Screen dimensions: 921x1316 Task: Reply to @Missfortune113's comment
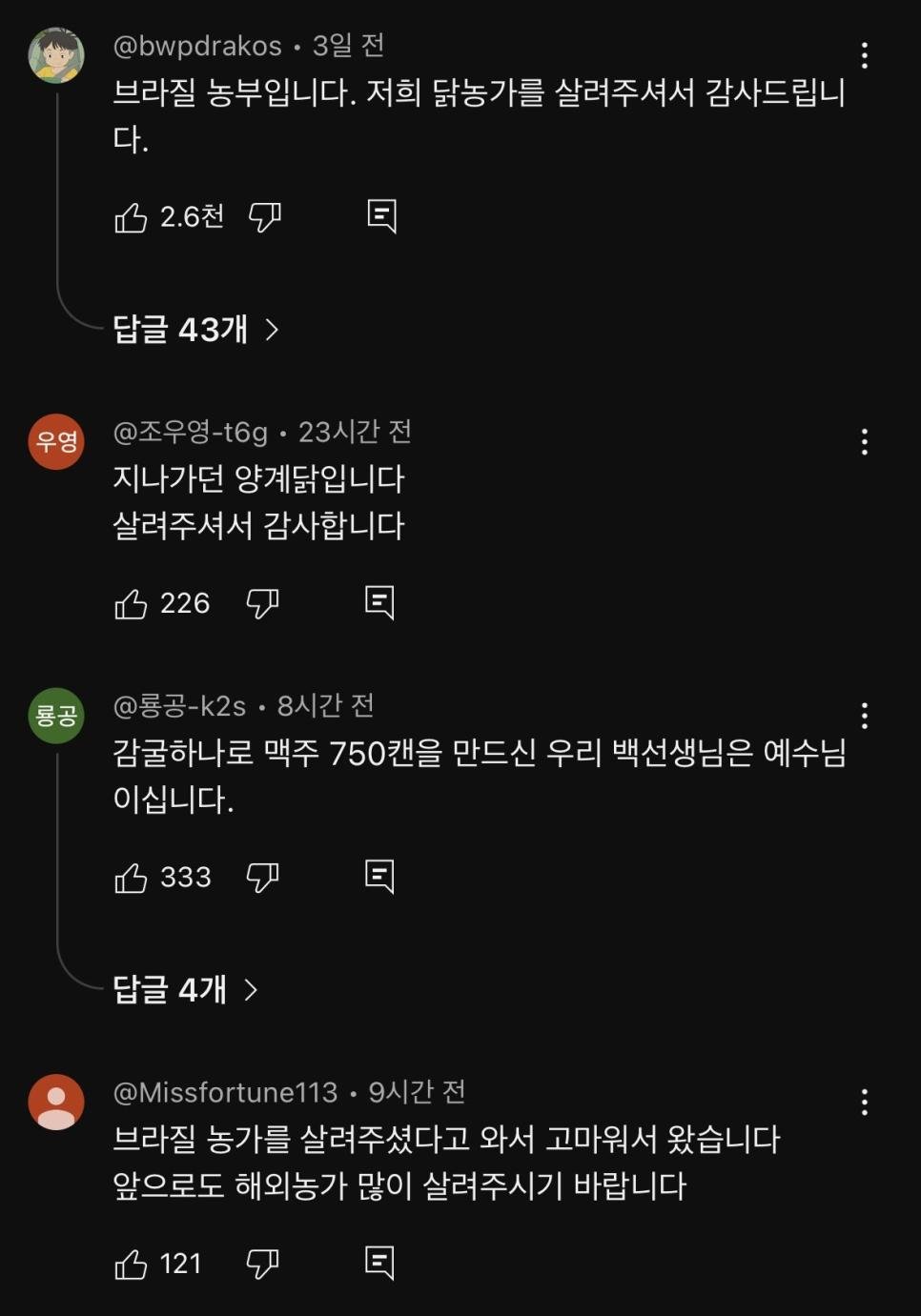pyautogui.click(x=379, y=1263)
